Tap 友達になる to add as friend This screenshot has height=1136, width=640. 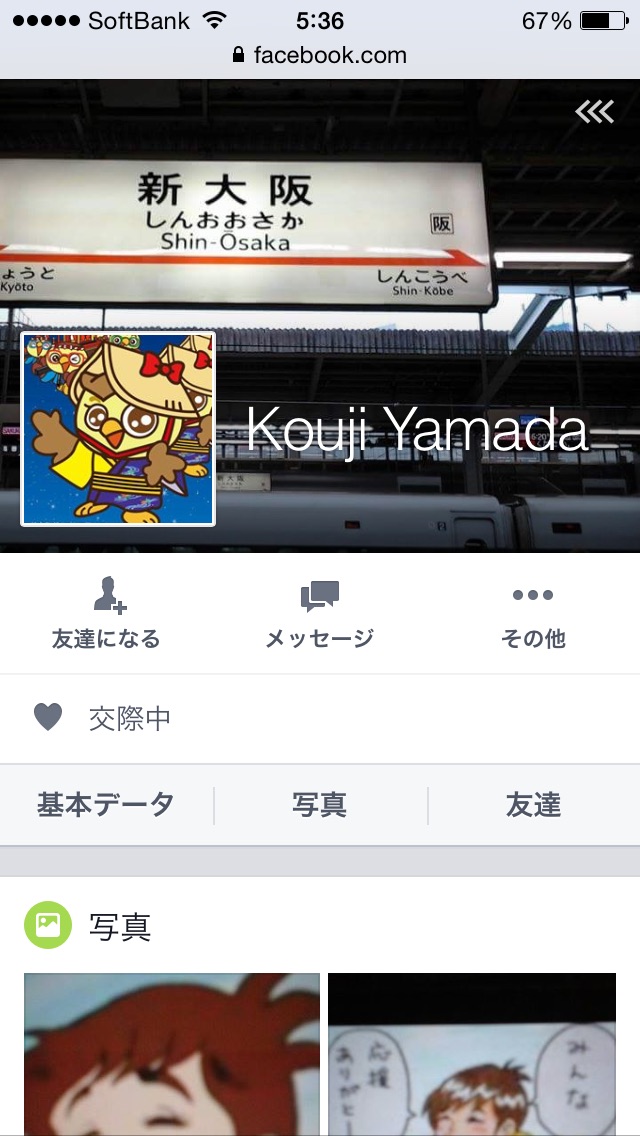coord(107,614)
